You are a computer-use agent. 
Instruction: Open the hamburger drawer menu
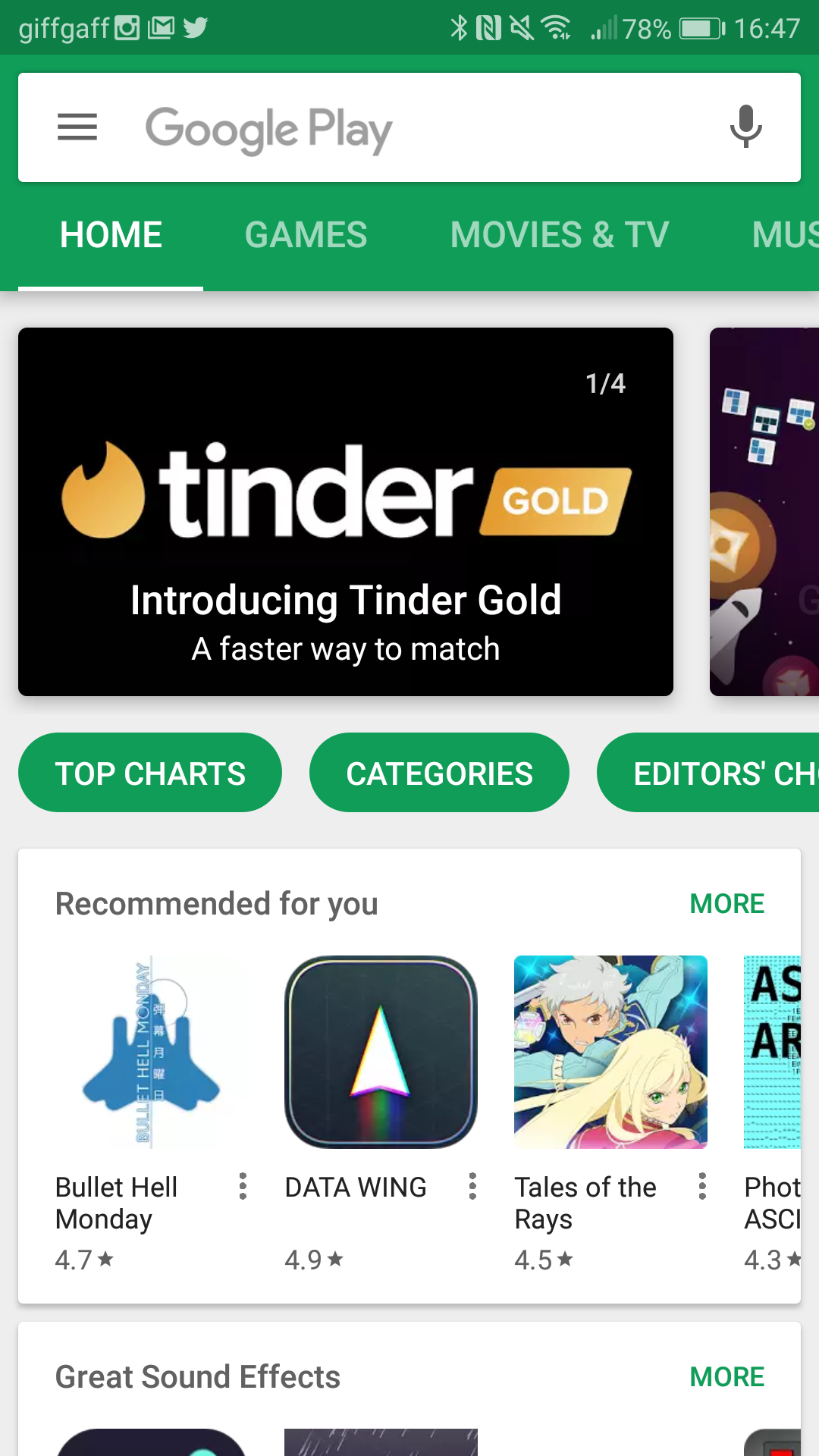[77, 127]
